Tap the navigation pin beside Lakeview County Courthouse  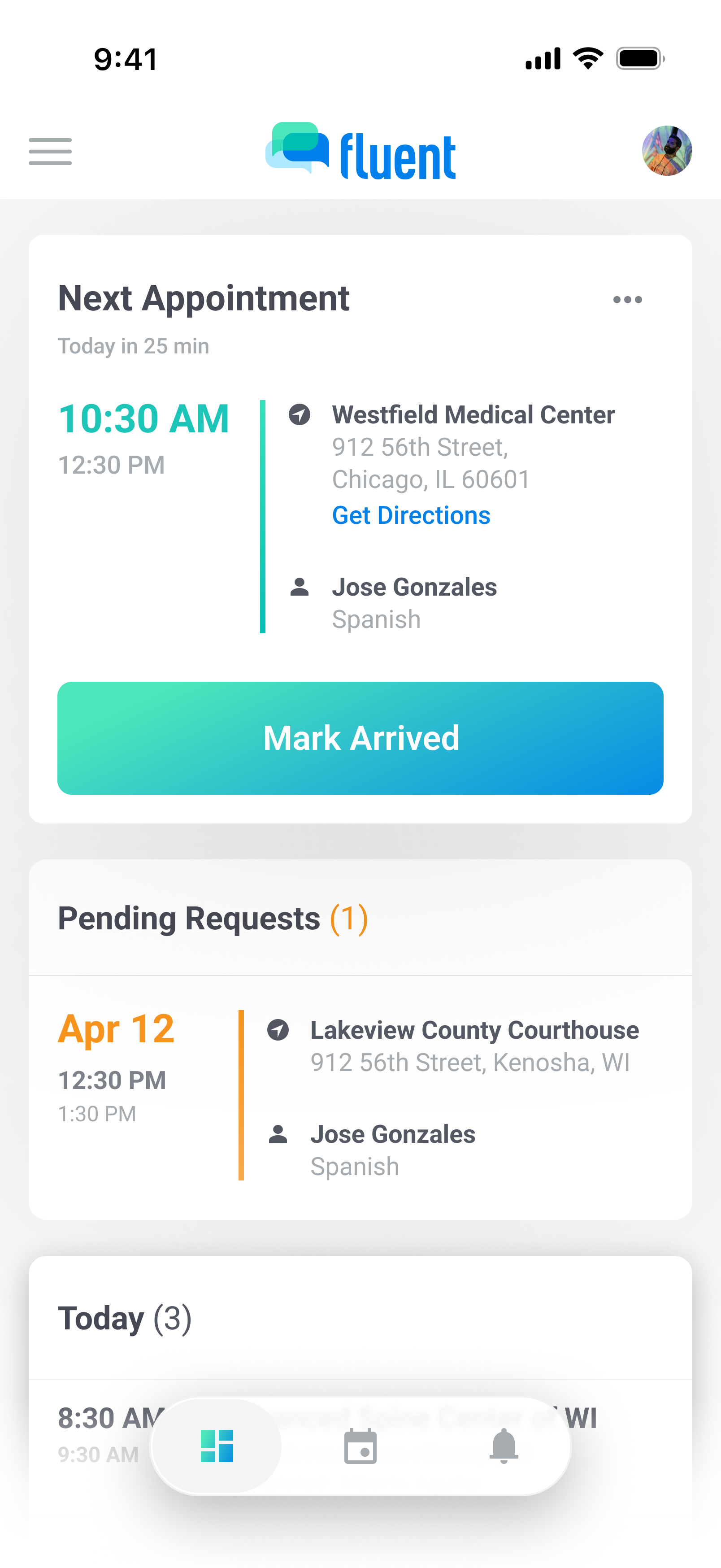[x=278, y=1030]
